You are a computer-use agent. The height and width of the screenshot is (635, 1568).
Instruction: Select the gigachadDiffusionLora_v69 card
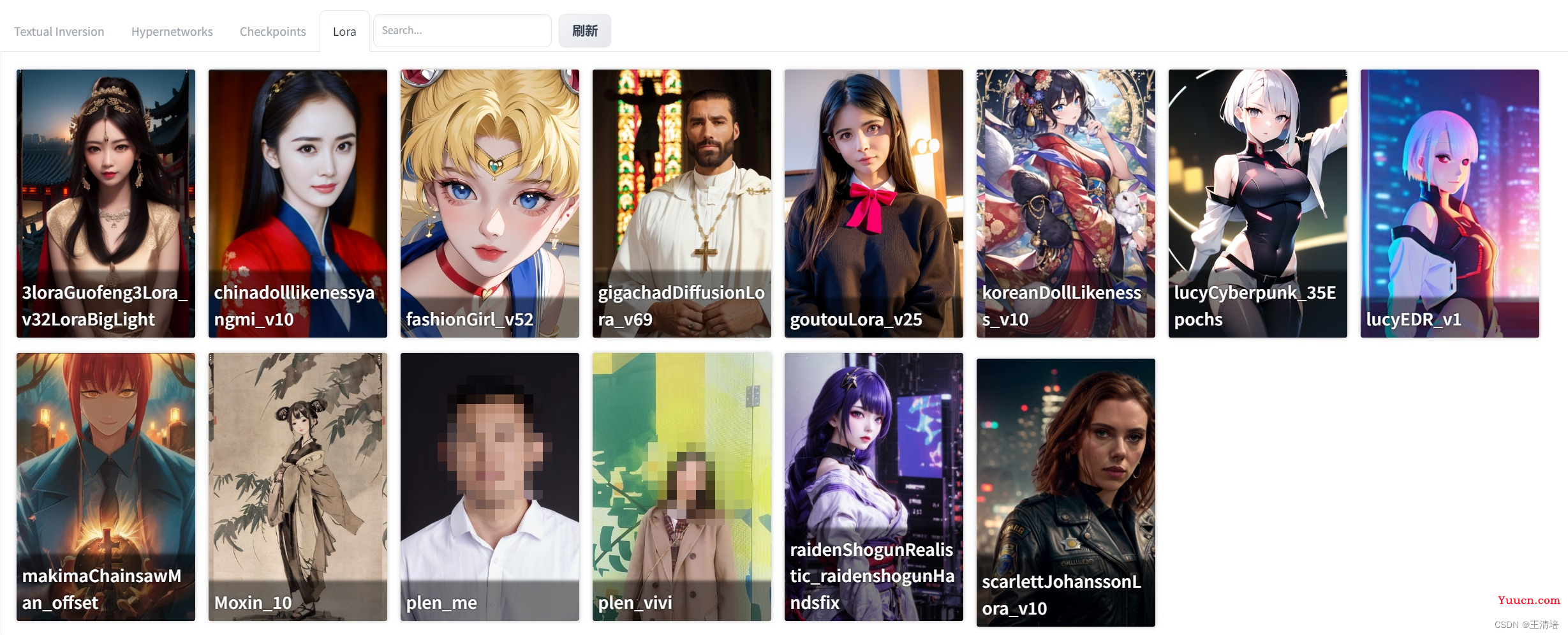pos(682,203)
